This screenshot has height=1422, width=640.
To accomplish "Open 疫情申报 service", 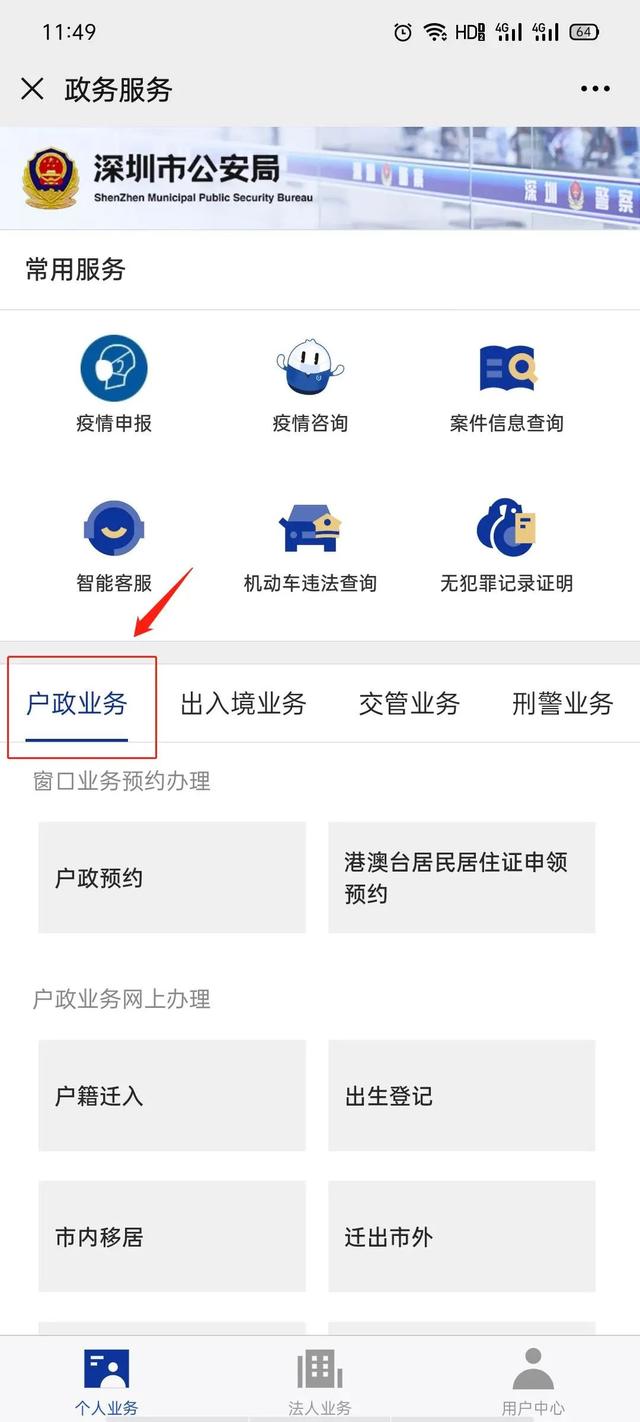I will [114, 385].
